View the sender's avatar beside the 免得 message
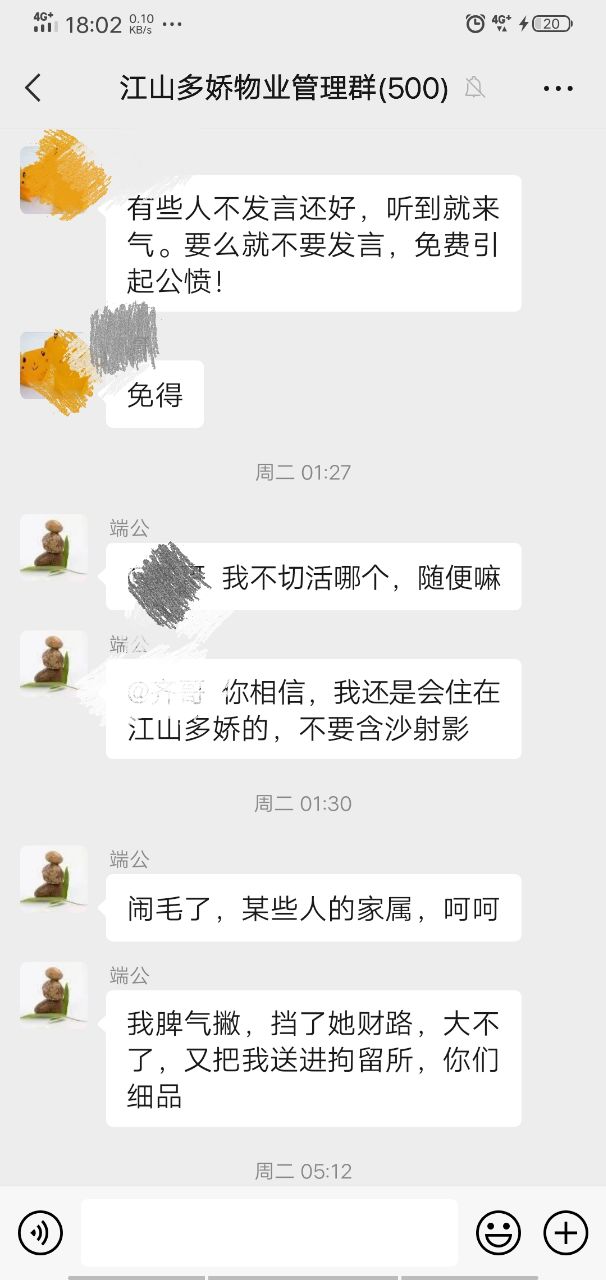The height and width of the screenshot is (1280, 606). (x=54, y=366)
